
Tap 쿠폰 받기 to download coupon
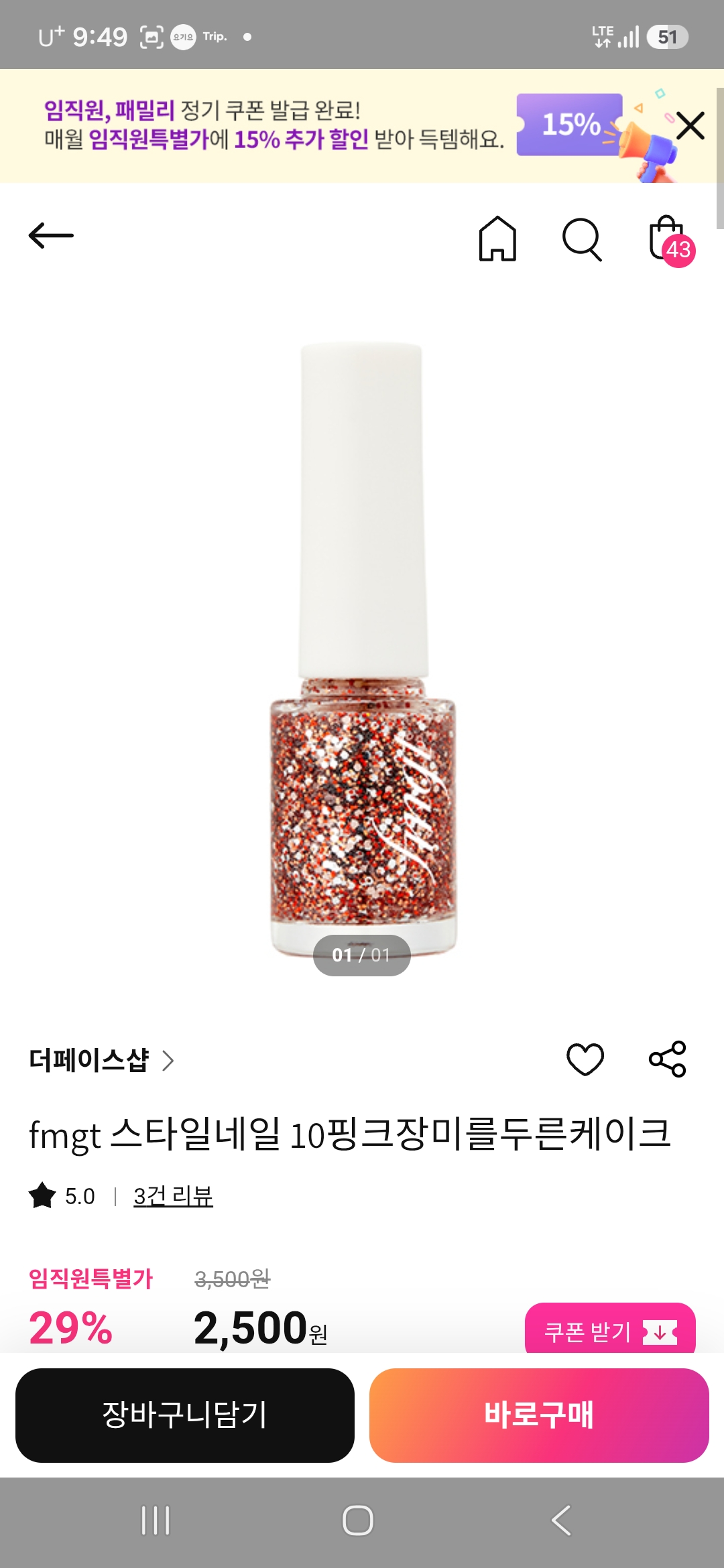coord(610,1330)
